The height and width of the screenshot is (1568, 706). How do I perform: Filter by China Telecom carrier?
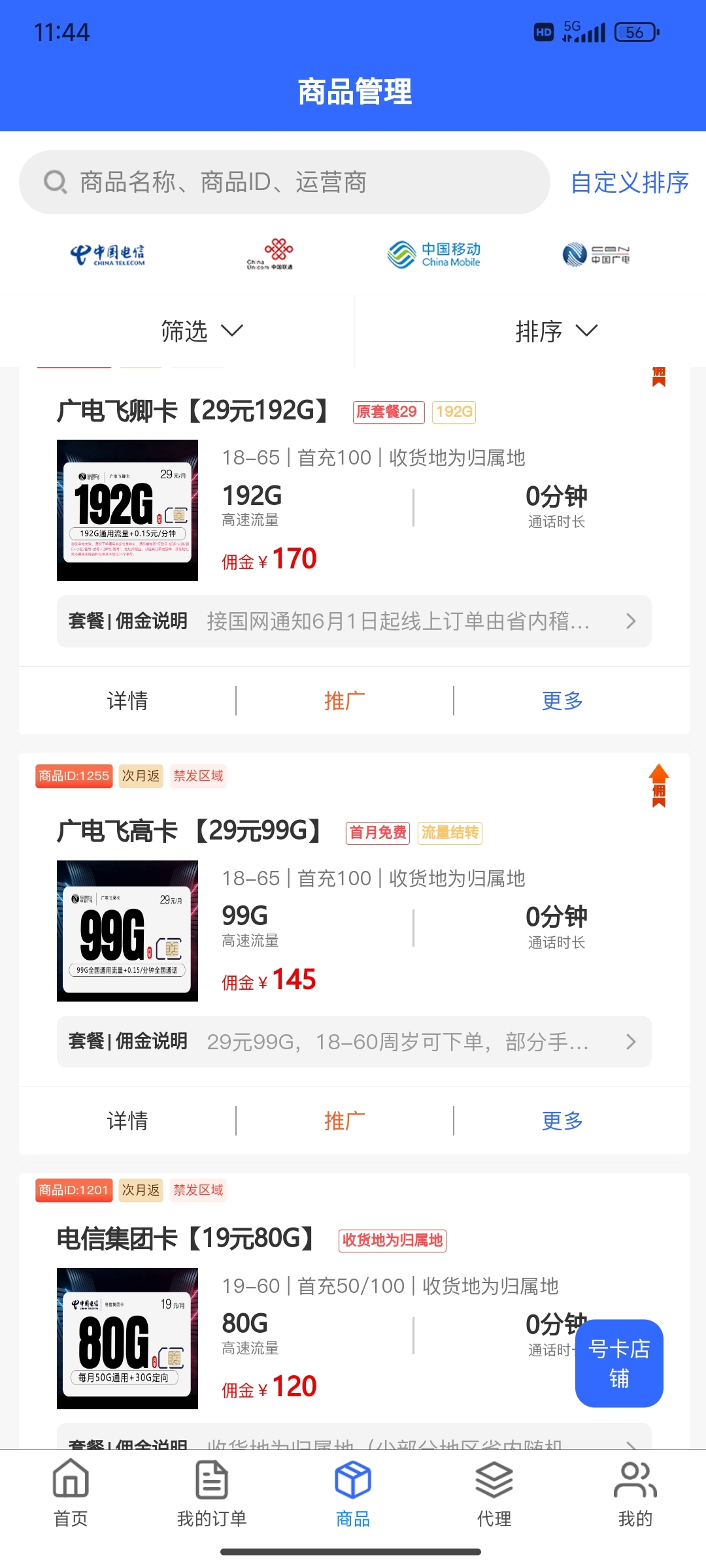[108, 255]
